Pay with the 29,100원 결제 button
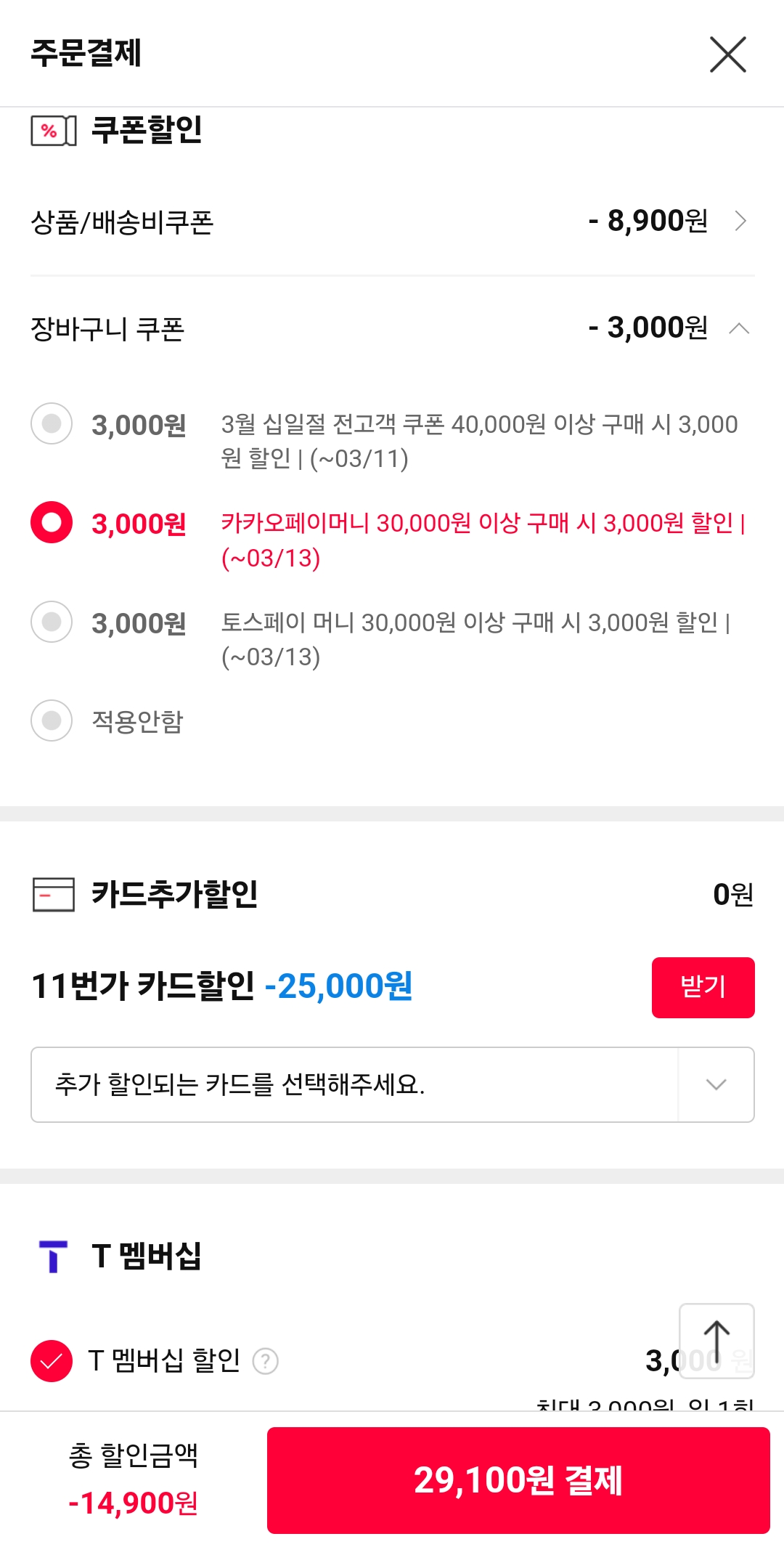Screen dimensions: 784x1547 518,1480
